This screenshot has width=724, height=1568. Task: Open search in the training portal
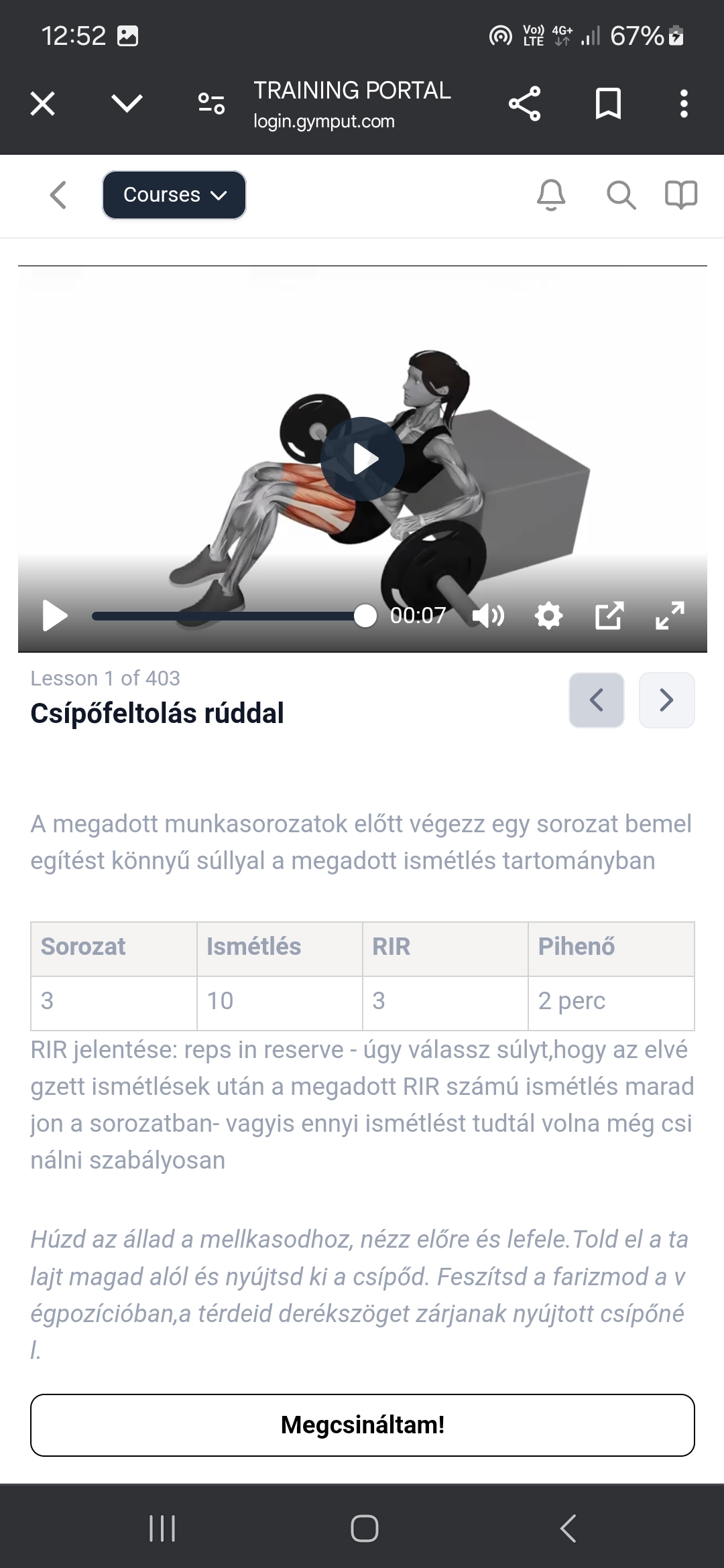coord(621,195)
